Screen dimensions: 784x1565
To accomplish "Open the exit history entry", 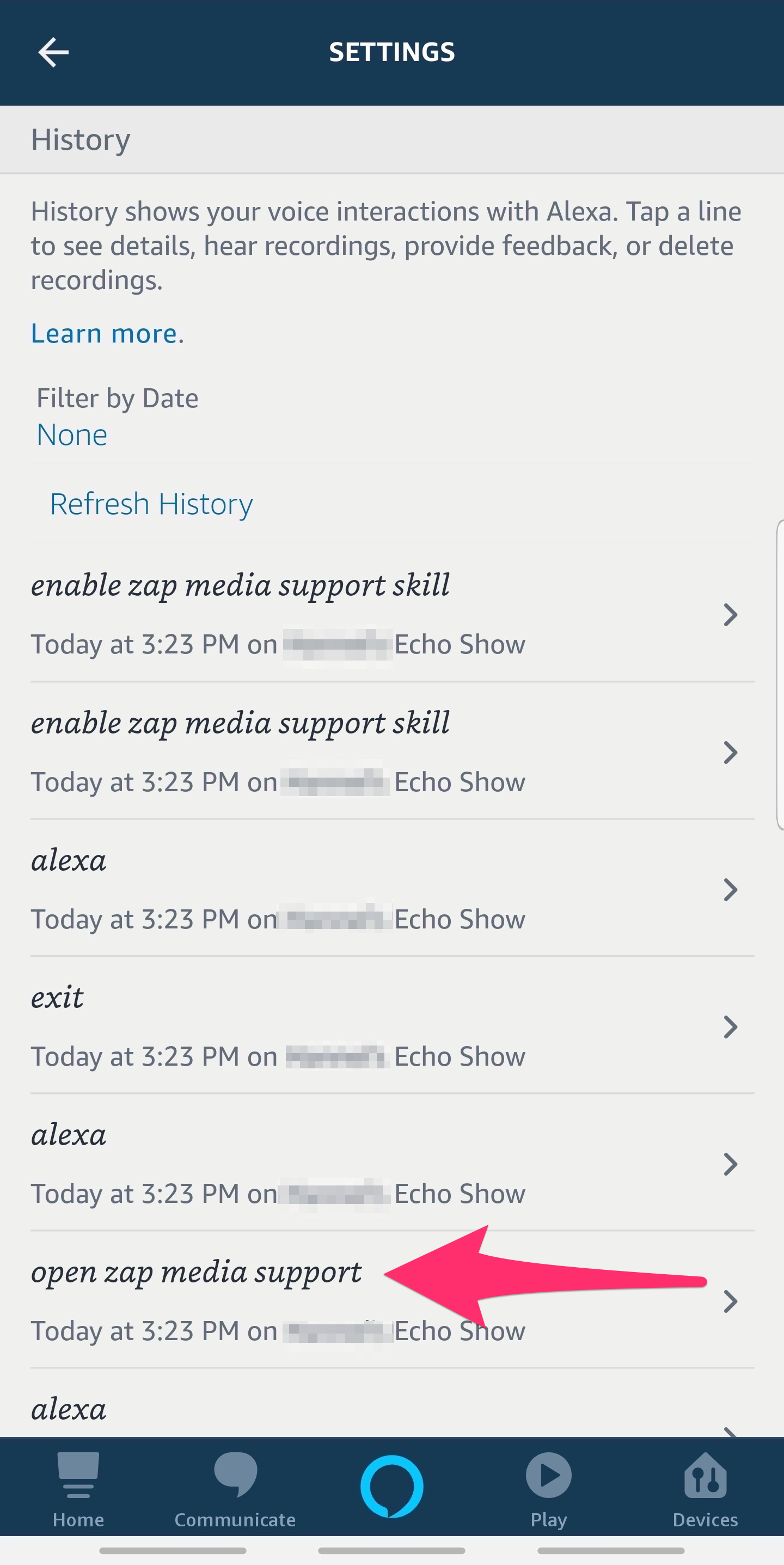I will click(393, 1025).
